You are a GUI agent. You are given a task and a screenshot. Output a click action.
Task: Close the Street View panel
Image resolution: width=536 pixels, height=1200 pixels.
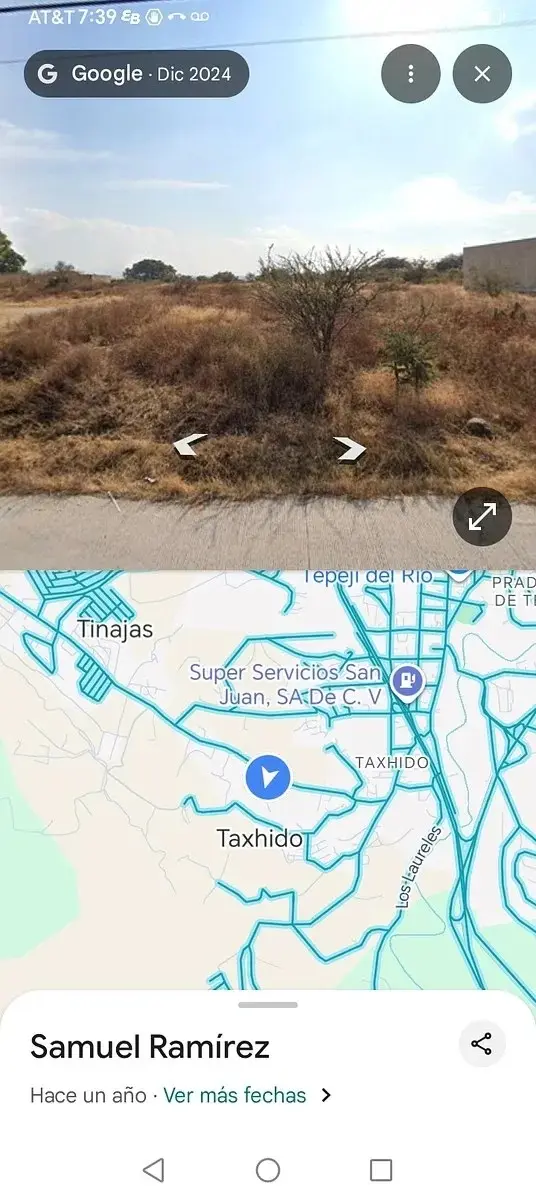click(482, 74)
